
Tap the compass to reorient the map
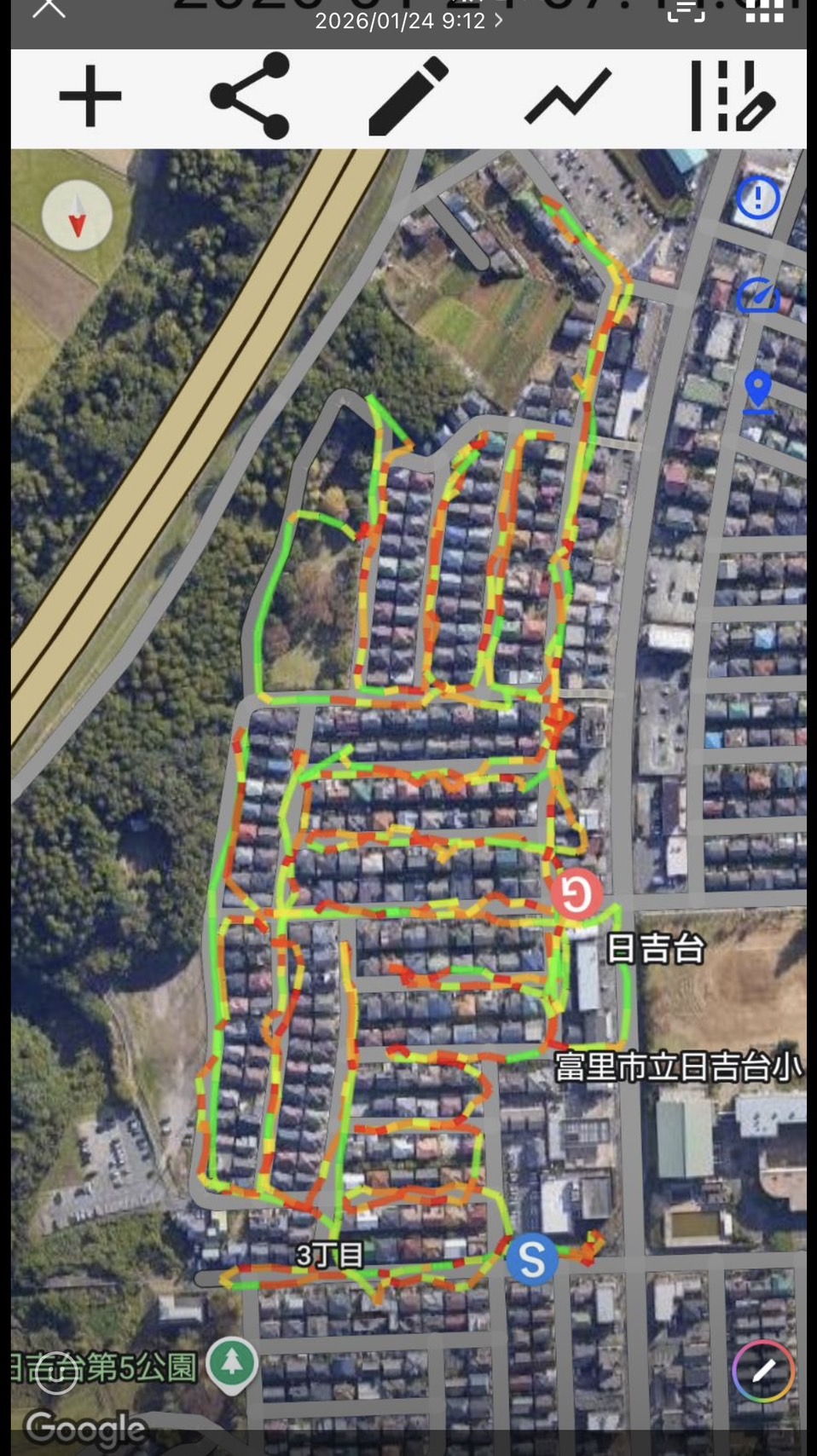pyautogui.click(x=78, y=216)
